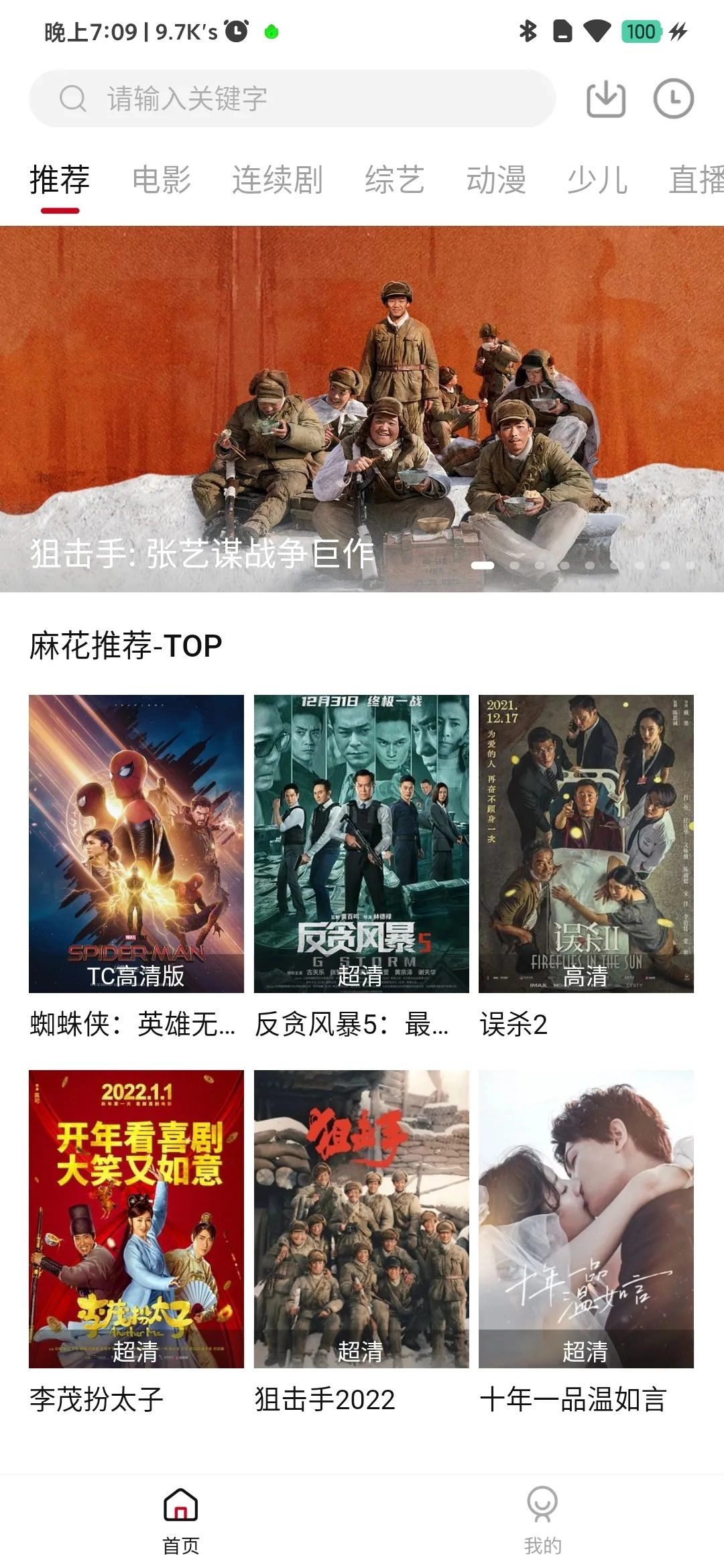Open the 狙击手2022 movie poster

pyautogui.click(x=361, y=1218)
